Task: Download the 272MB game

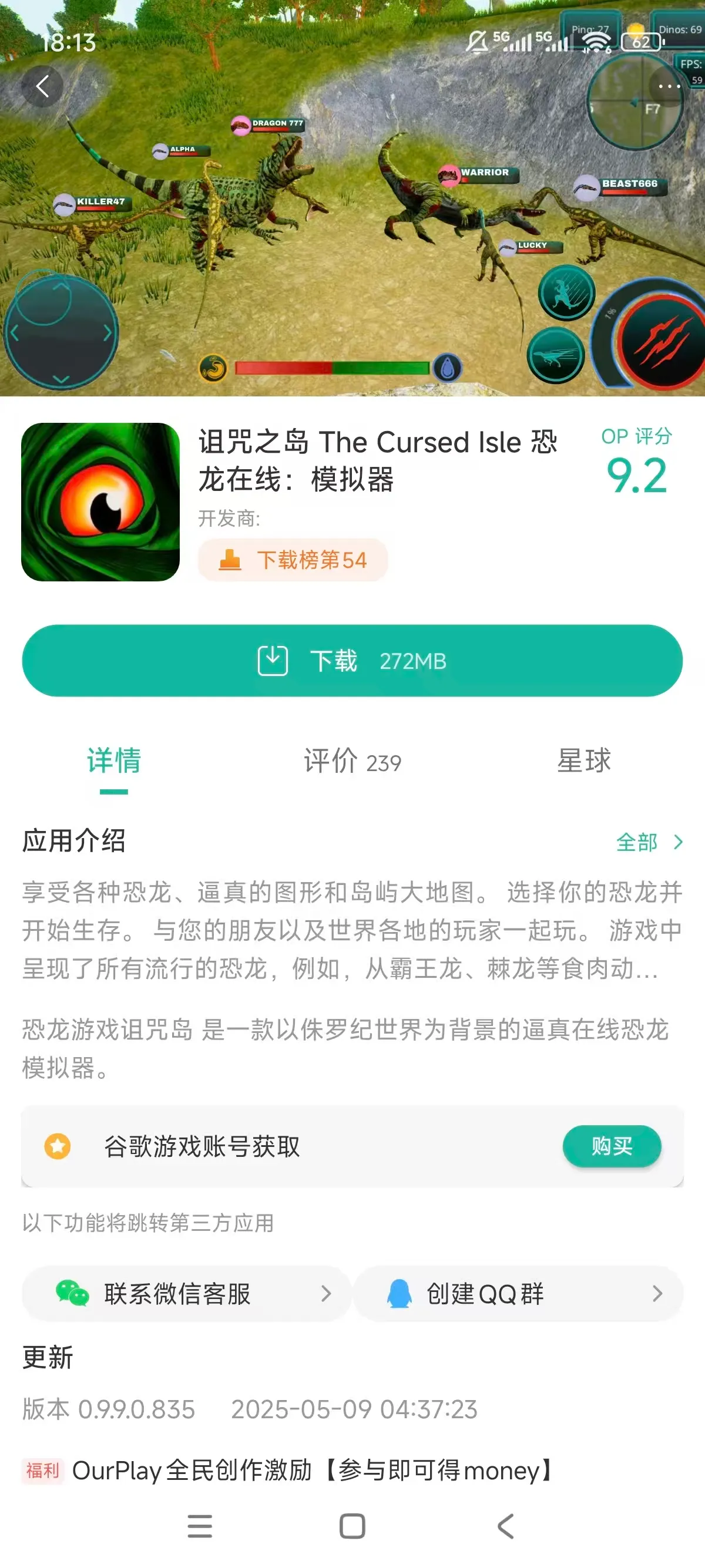Action: 352,661
